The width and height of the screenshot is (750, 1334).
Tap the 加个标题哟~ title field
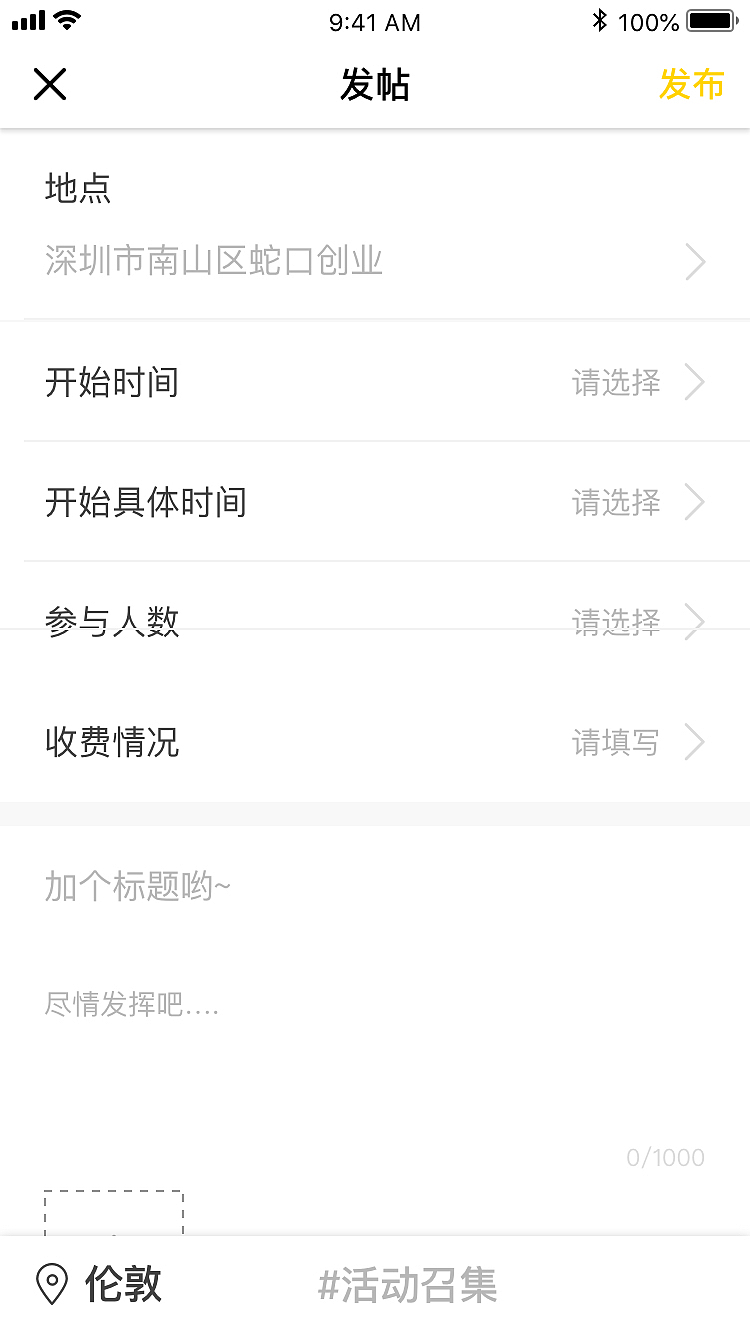[x=139, y=887]
